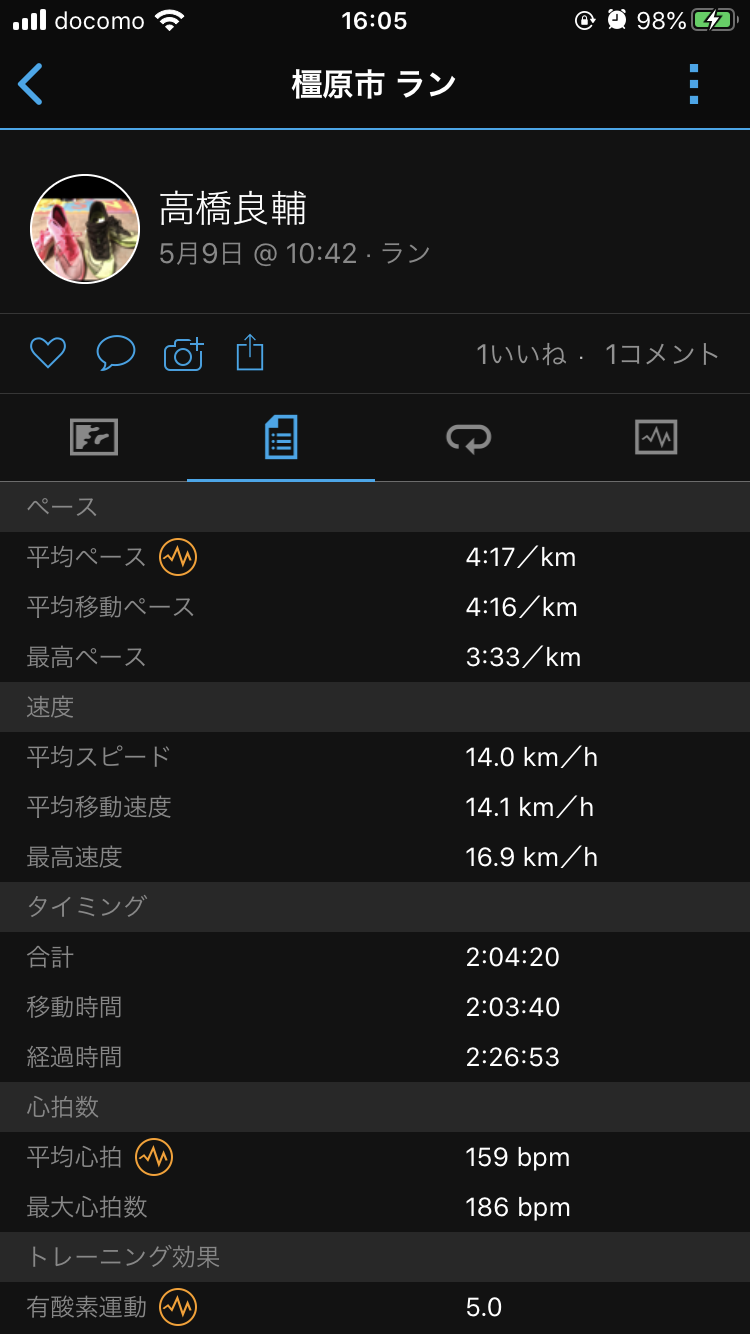
Task: Switch to the laps tab
Action: [x=468, y=438]
